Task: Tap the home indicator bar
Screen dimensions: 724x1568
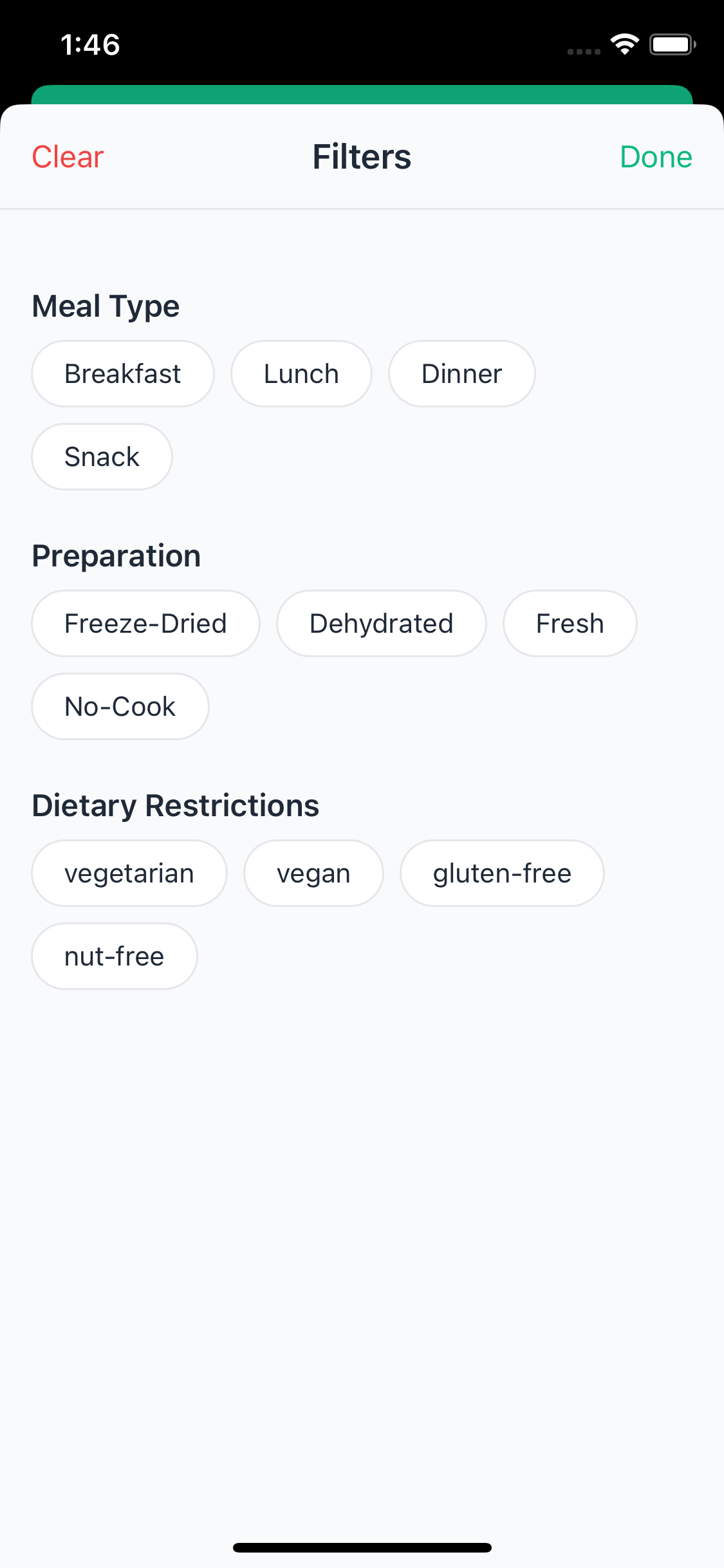Action: coord(362,1547)
